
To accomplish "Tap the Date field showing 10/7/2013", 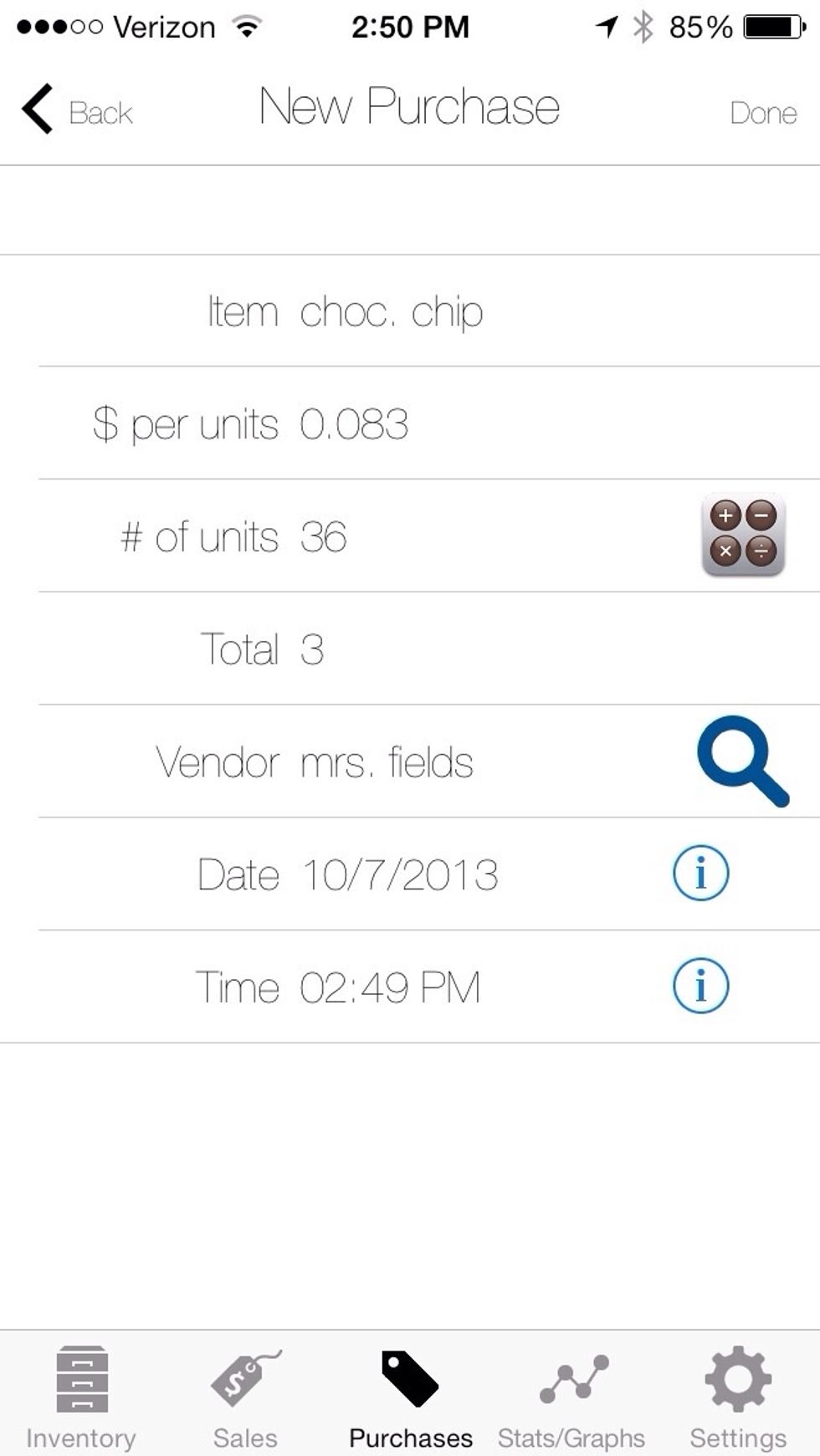I will tap(399, 873).
